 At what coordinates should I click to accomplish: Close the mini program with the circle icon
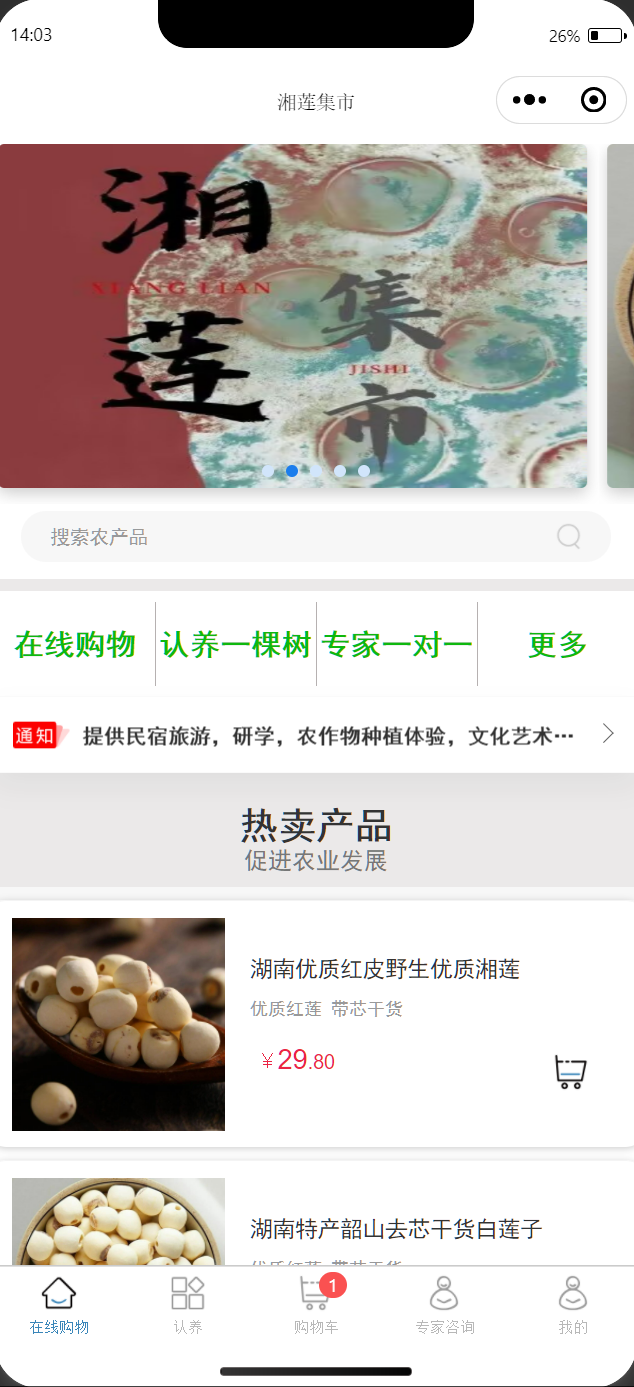click(593, 100)
